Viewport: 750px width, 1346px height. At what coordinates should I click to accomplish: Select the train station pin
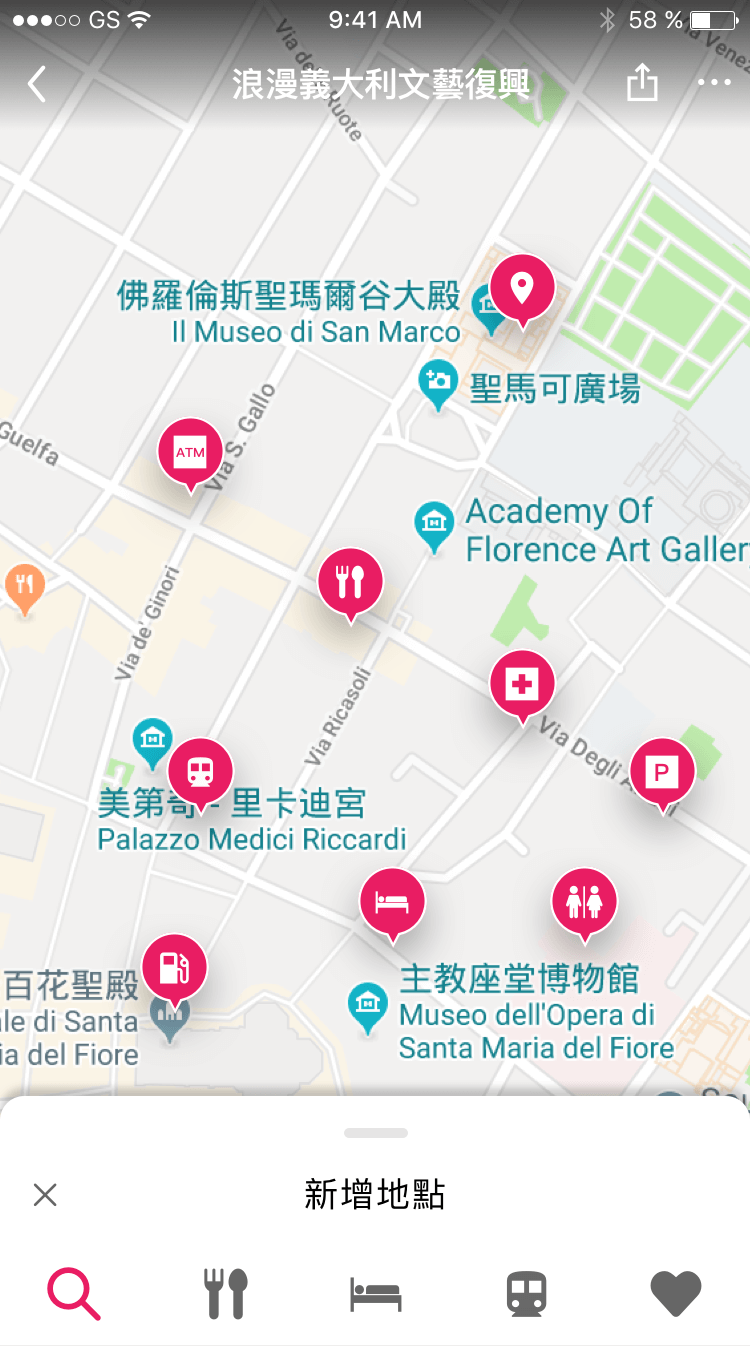point(200,771)
